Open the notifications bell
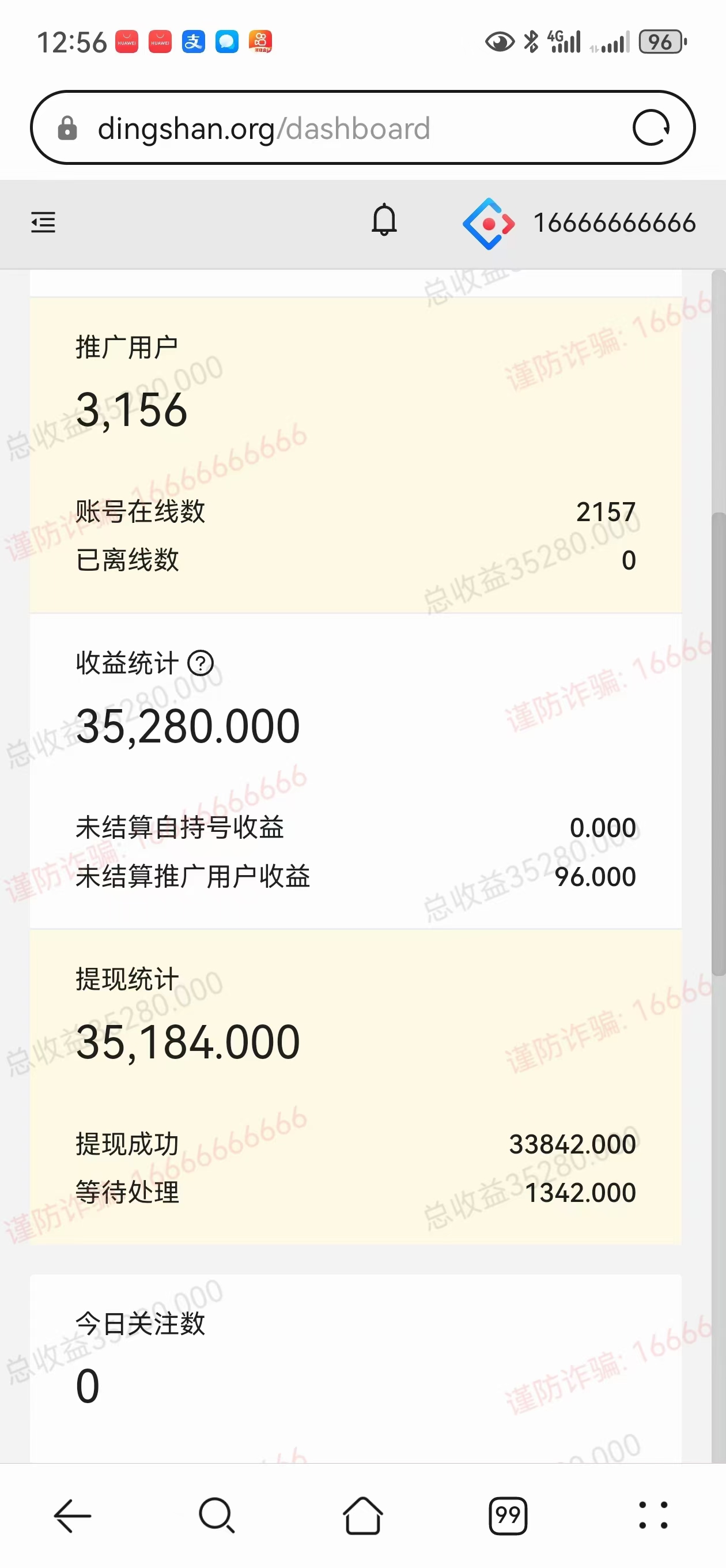This screenshot has width=726, height=1568. point(384,220)
